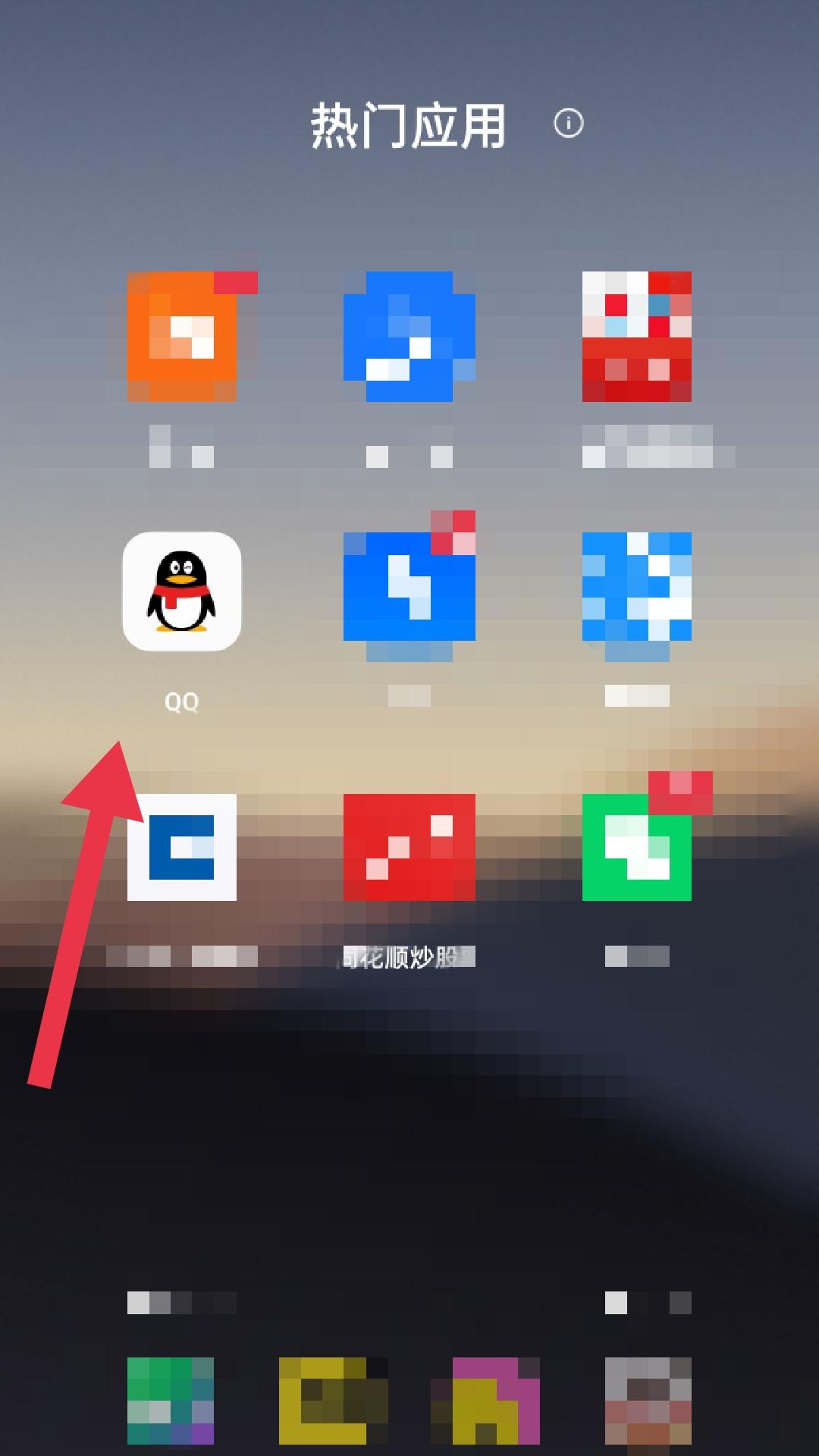Screen dimensions: 819x1456
Task: Launch the 同花顺炒股 app
Action: pos(409,847)
